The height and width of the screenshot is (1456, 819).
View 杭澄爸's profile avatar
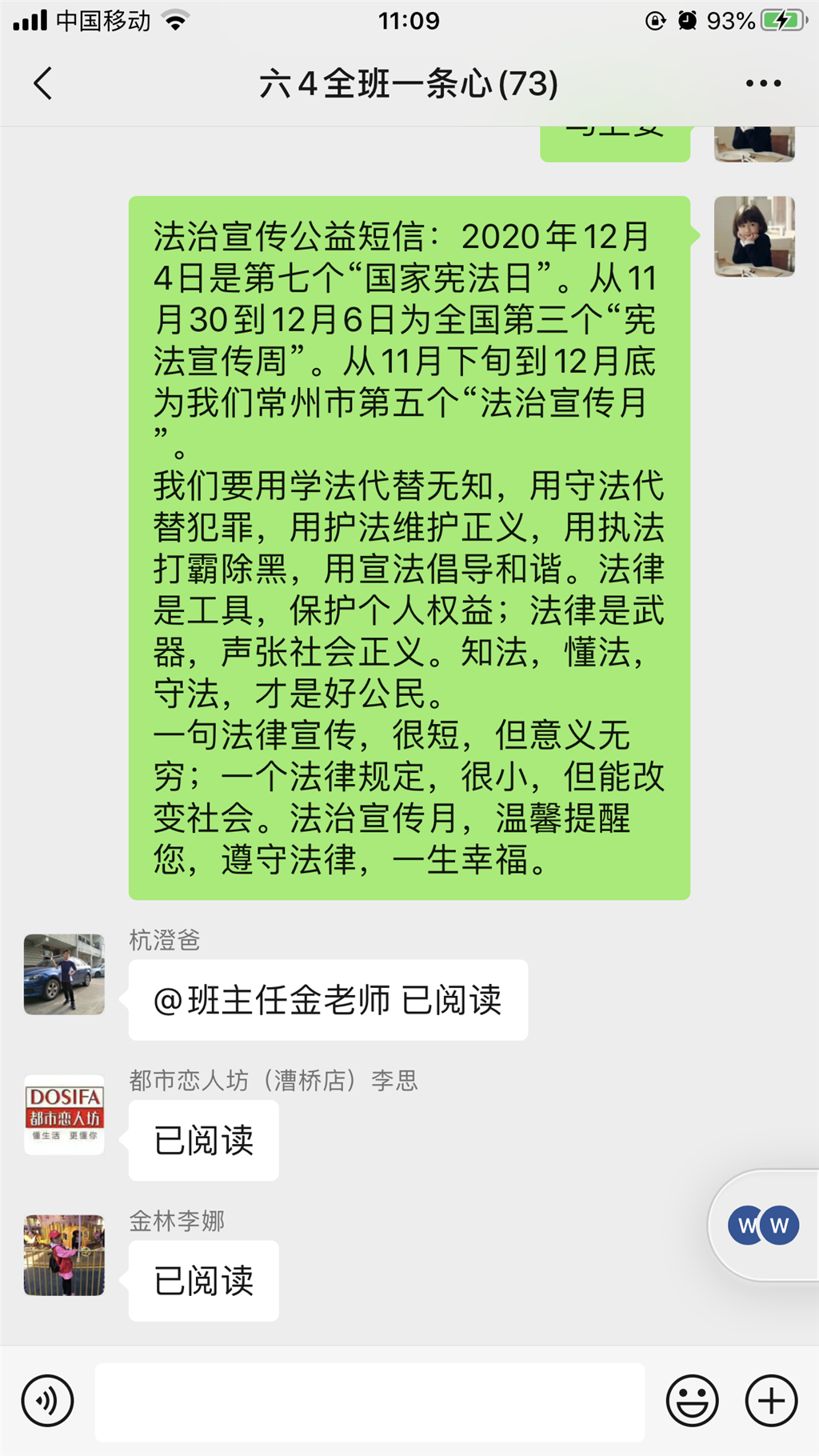tap(64, 974)
